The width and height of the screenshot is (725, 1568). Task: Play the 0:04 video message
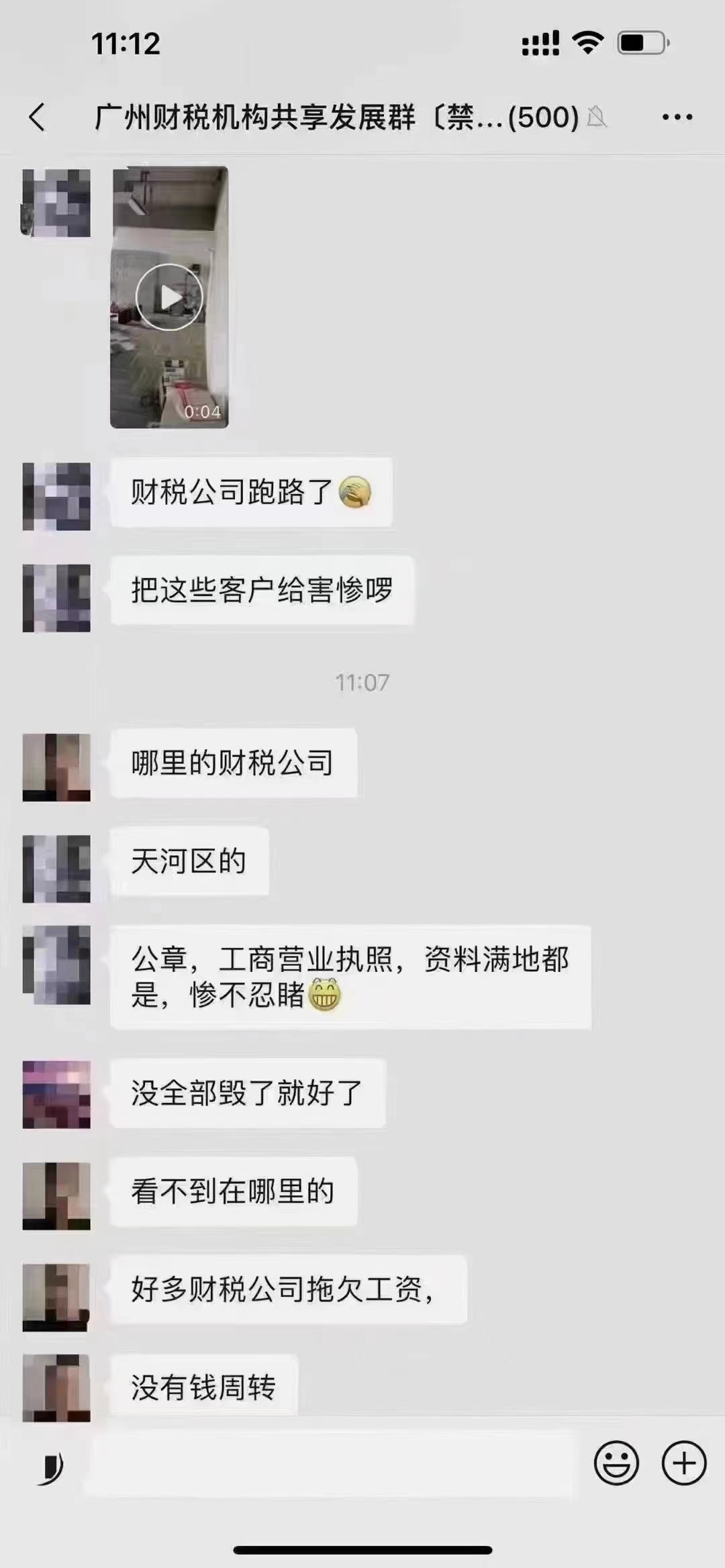pyautogui.click(x=169, y=297)
